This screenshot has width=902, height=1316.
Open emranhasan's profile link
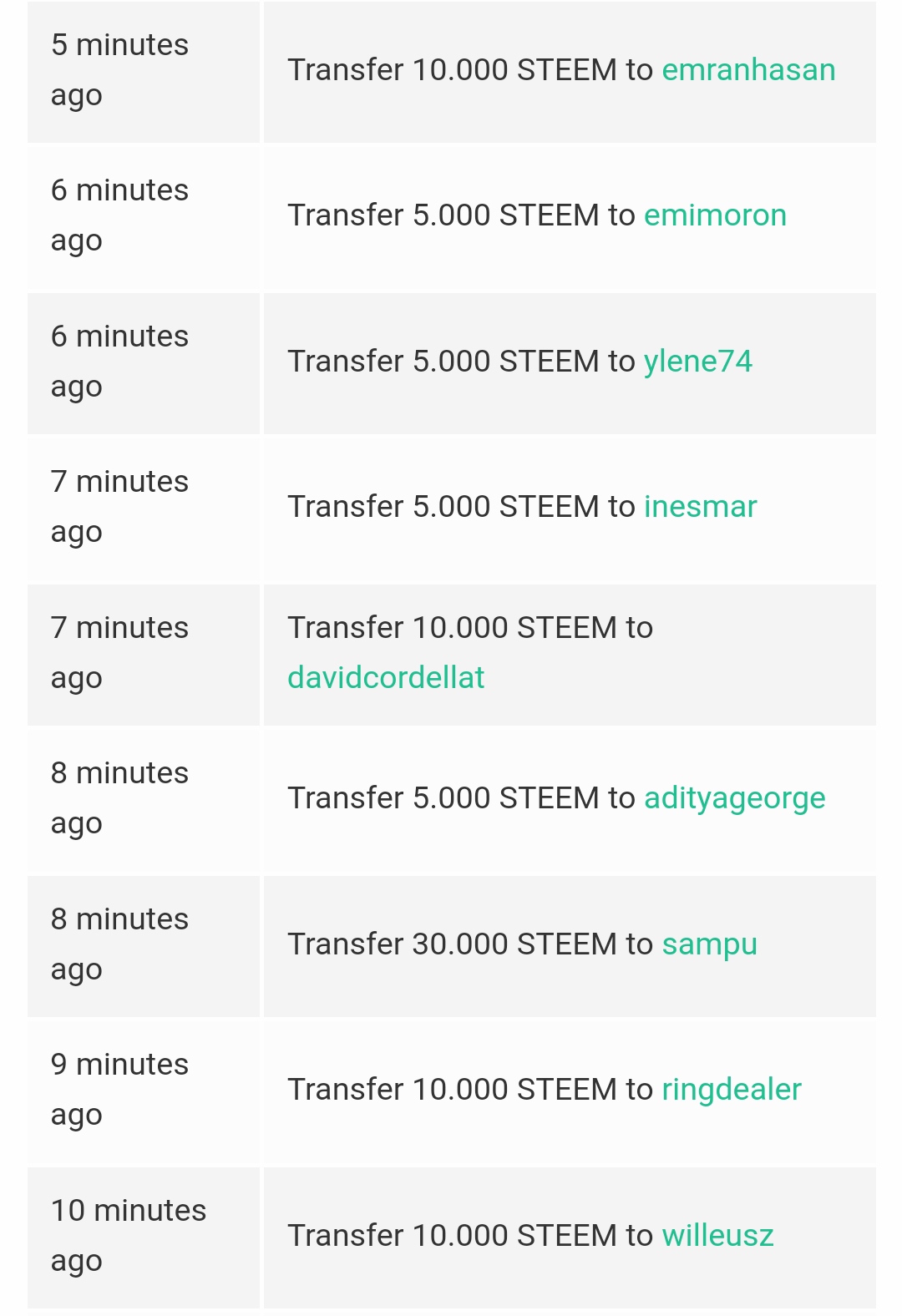tap(748, 70)
